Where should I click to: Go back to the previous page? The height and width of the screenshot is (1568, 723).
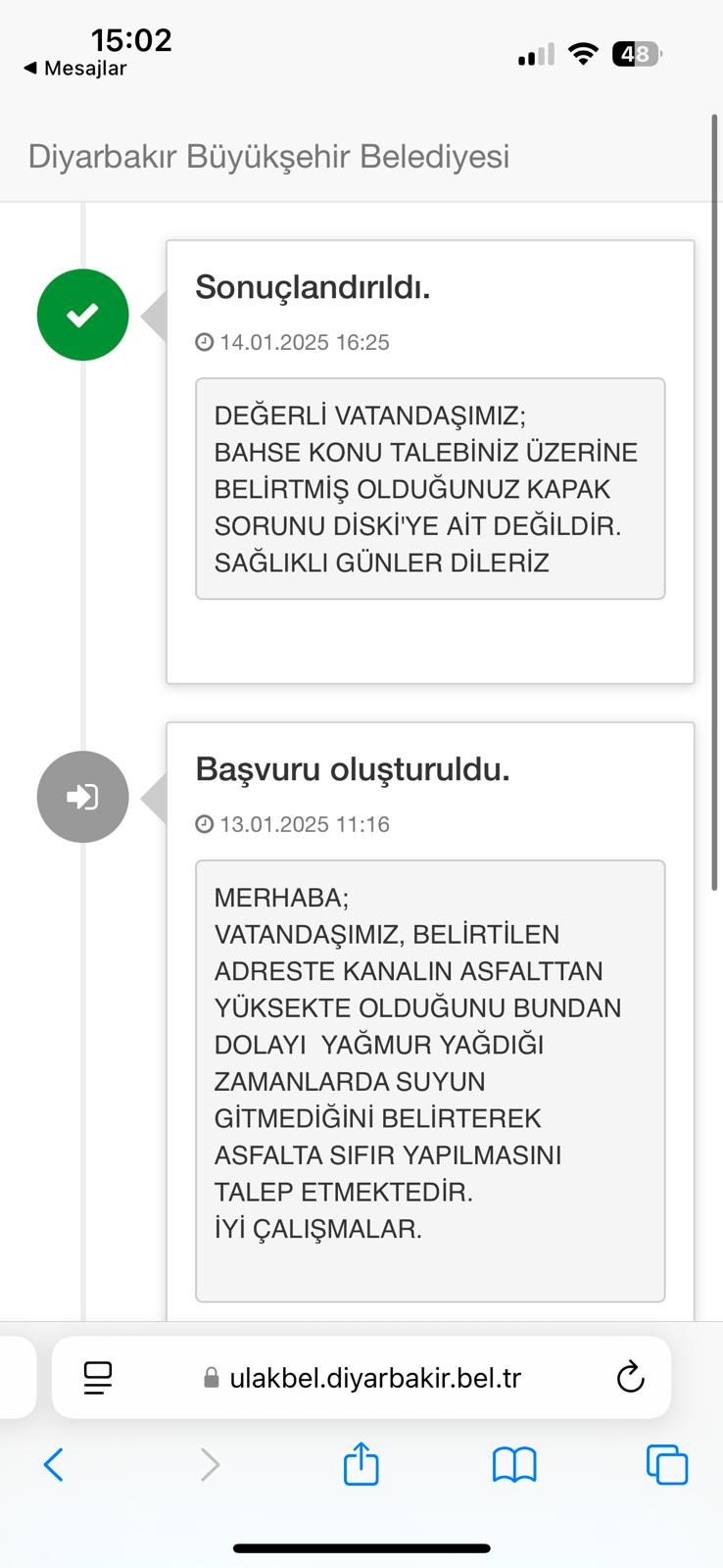coord(54,1465)
